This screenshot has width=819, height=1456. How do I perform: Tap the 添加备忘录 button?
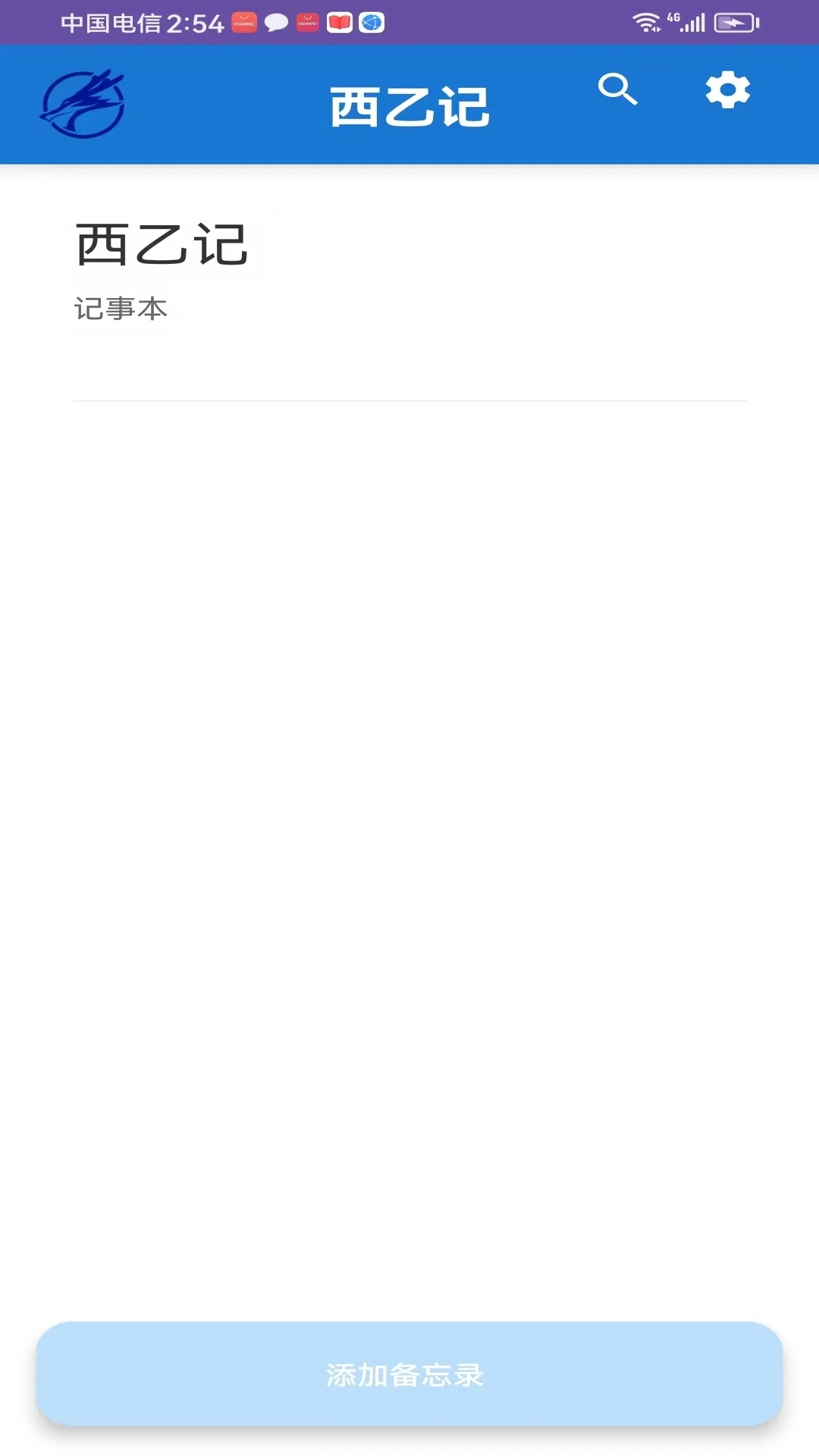409,1374
